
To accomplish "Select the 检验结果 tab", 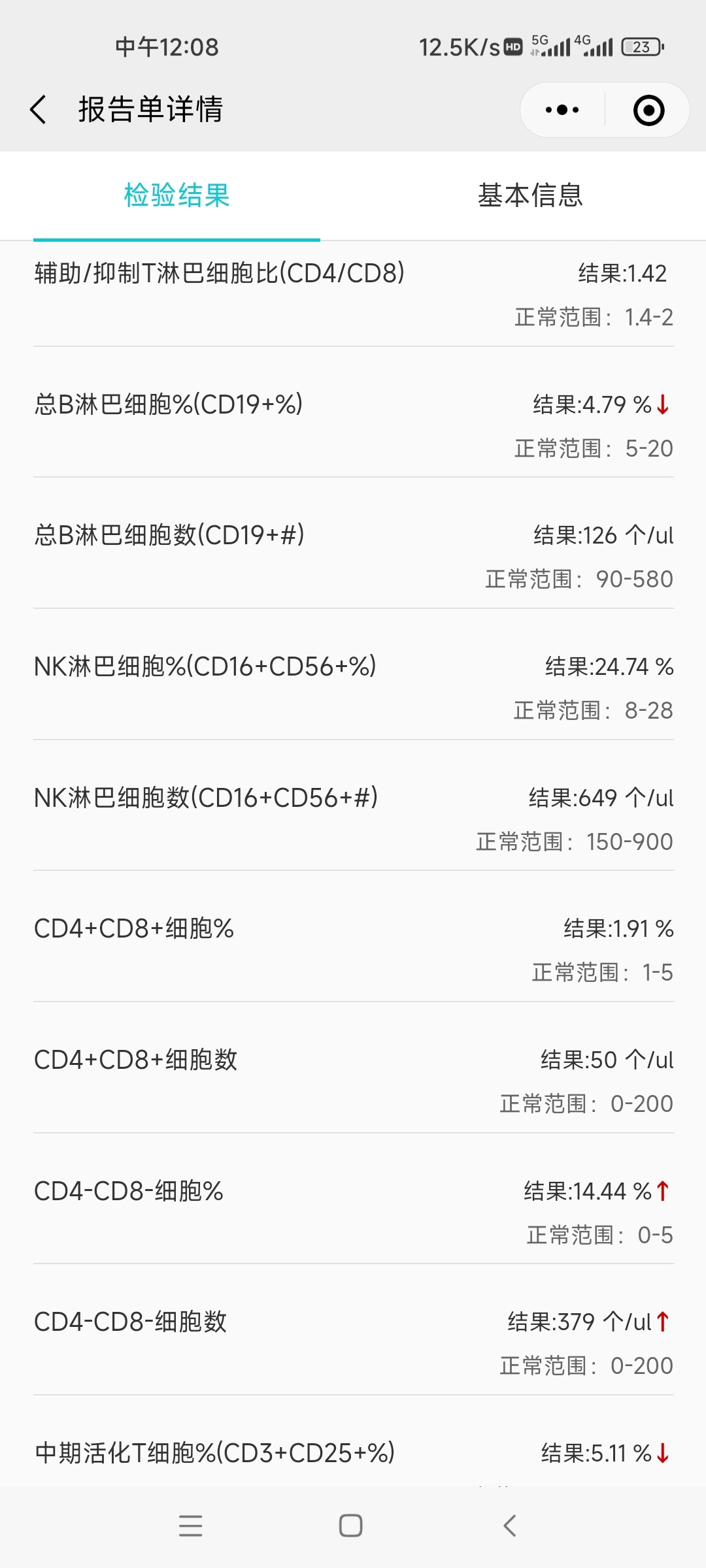I will coord(176,195).
